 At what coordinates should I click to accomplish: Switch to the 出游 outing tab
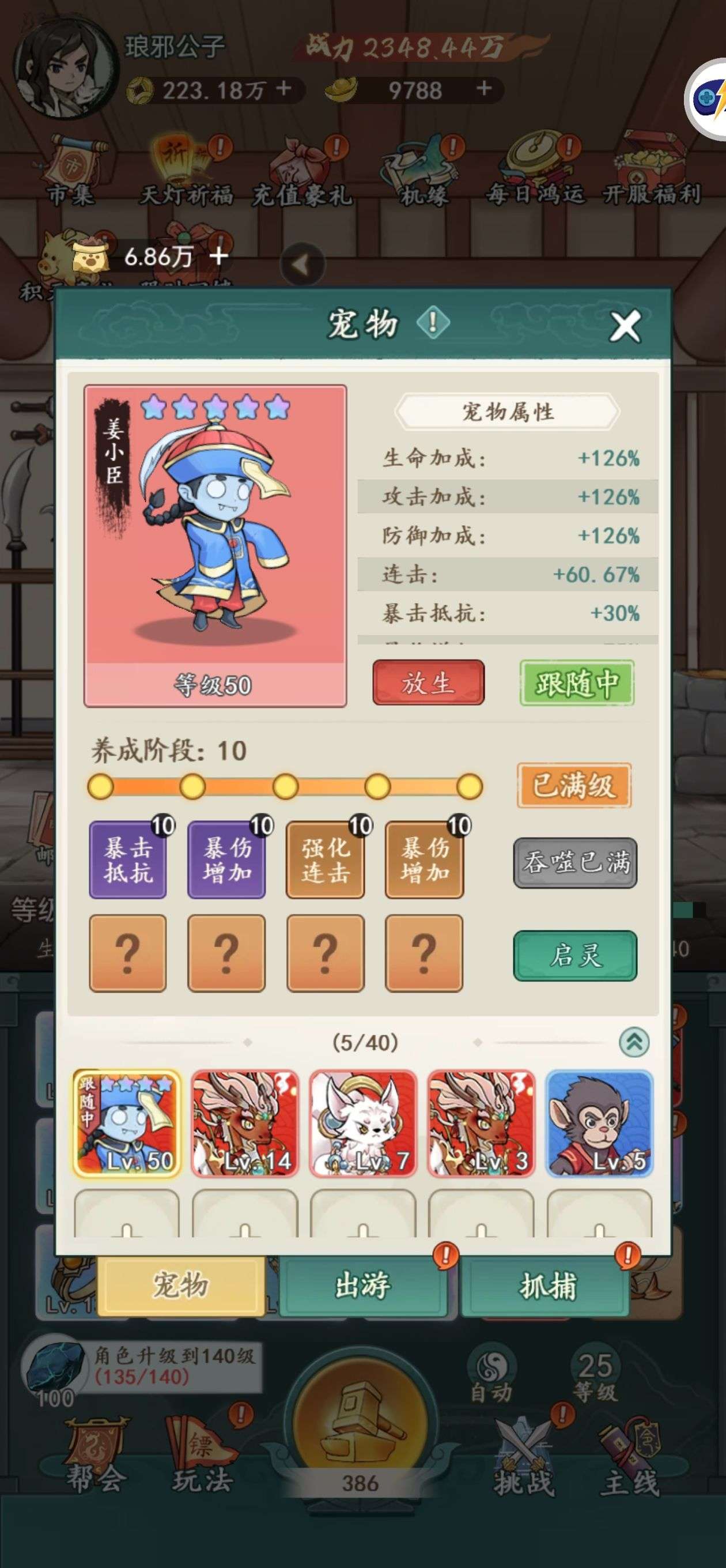362,1285
